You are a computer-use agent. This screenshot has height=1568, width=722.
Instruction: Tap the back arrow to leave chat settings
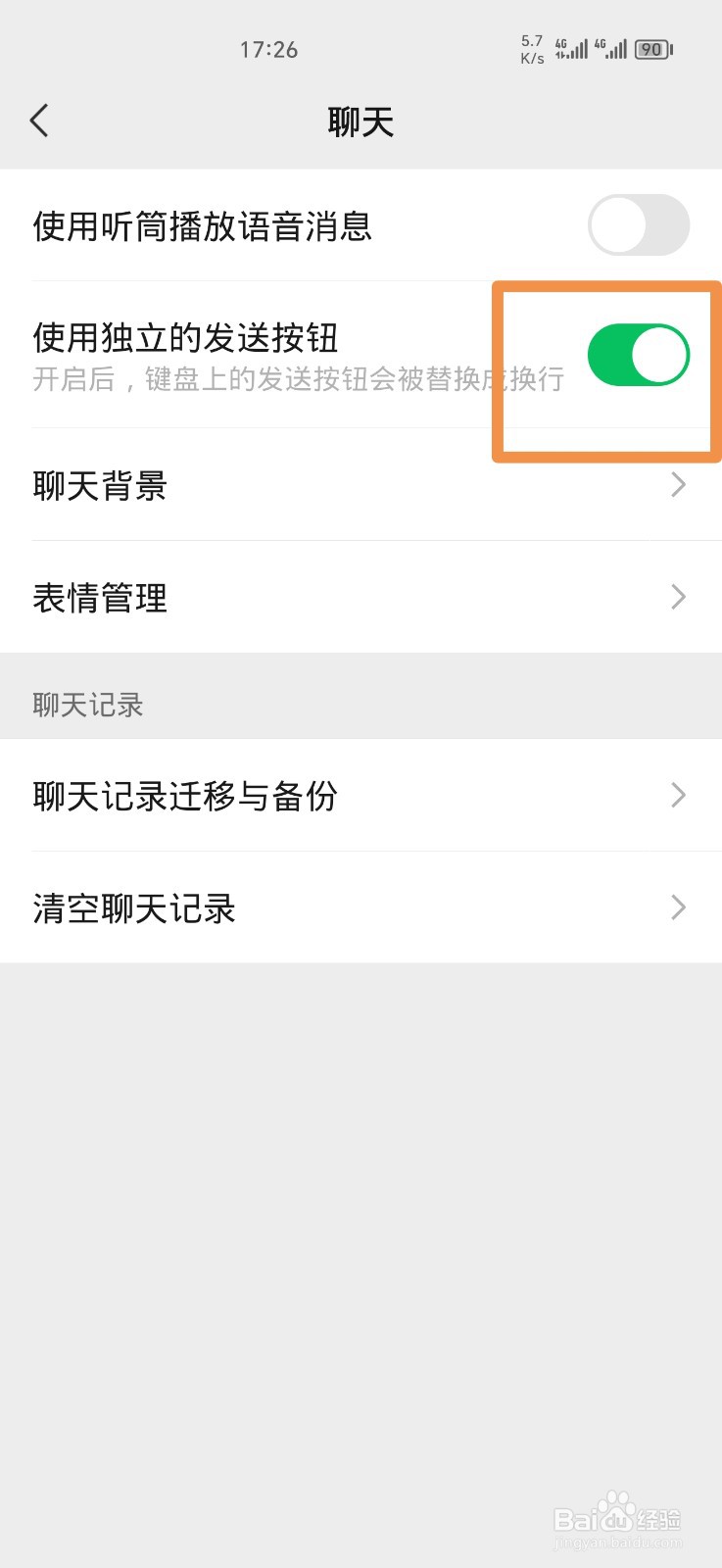point(39,120)
